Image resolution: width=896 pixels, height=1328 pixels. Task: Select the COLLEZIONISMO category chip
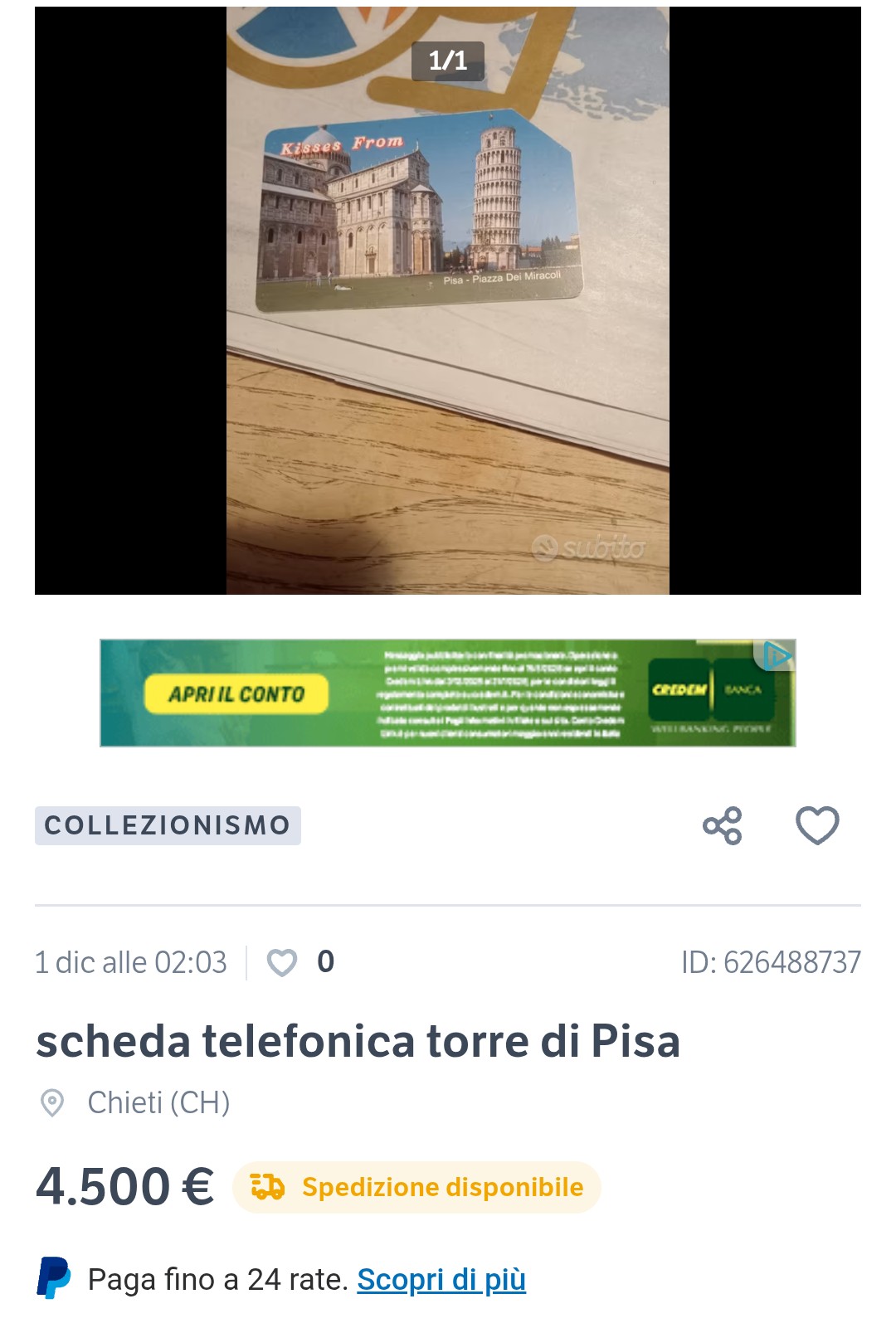167,825
